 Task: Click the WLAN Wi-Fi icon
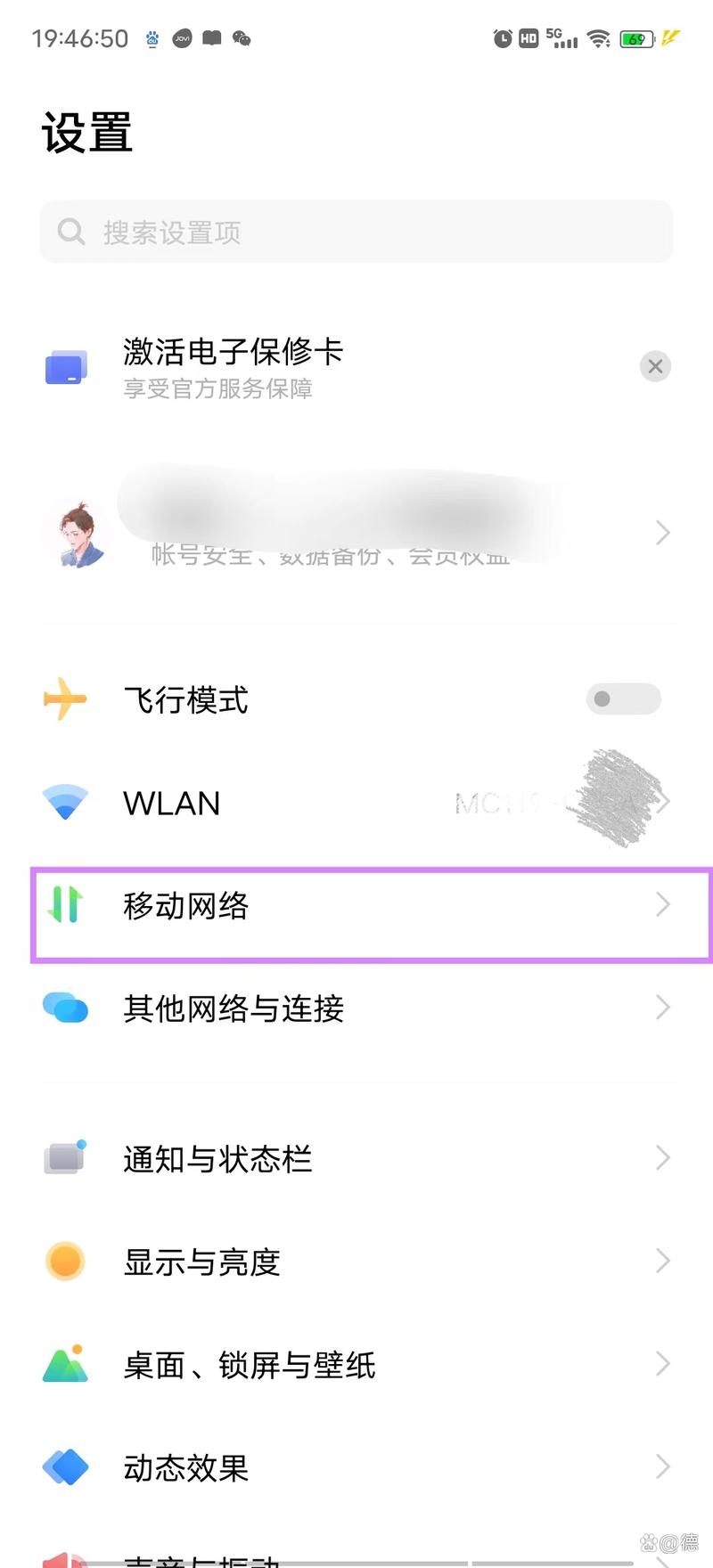point(62,802)
